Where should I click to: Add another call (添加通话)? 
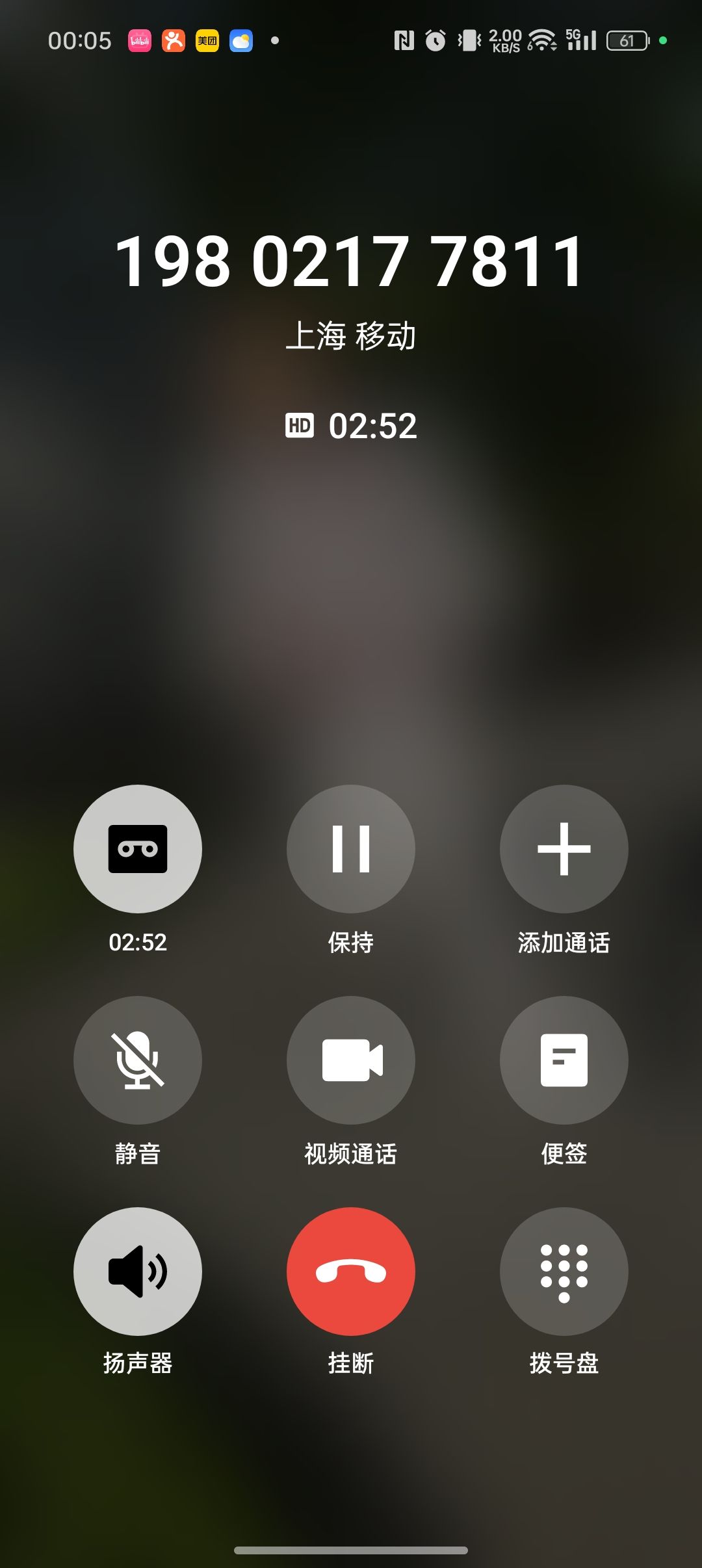[564, 848]
